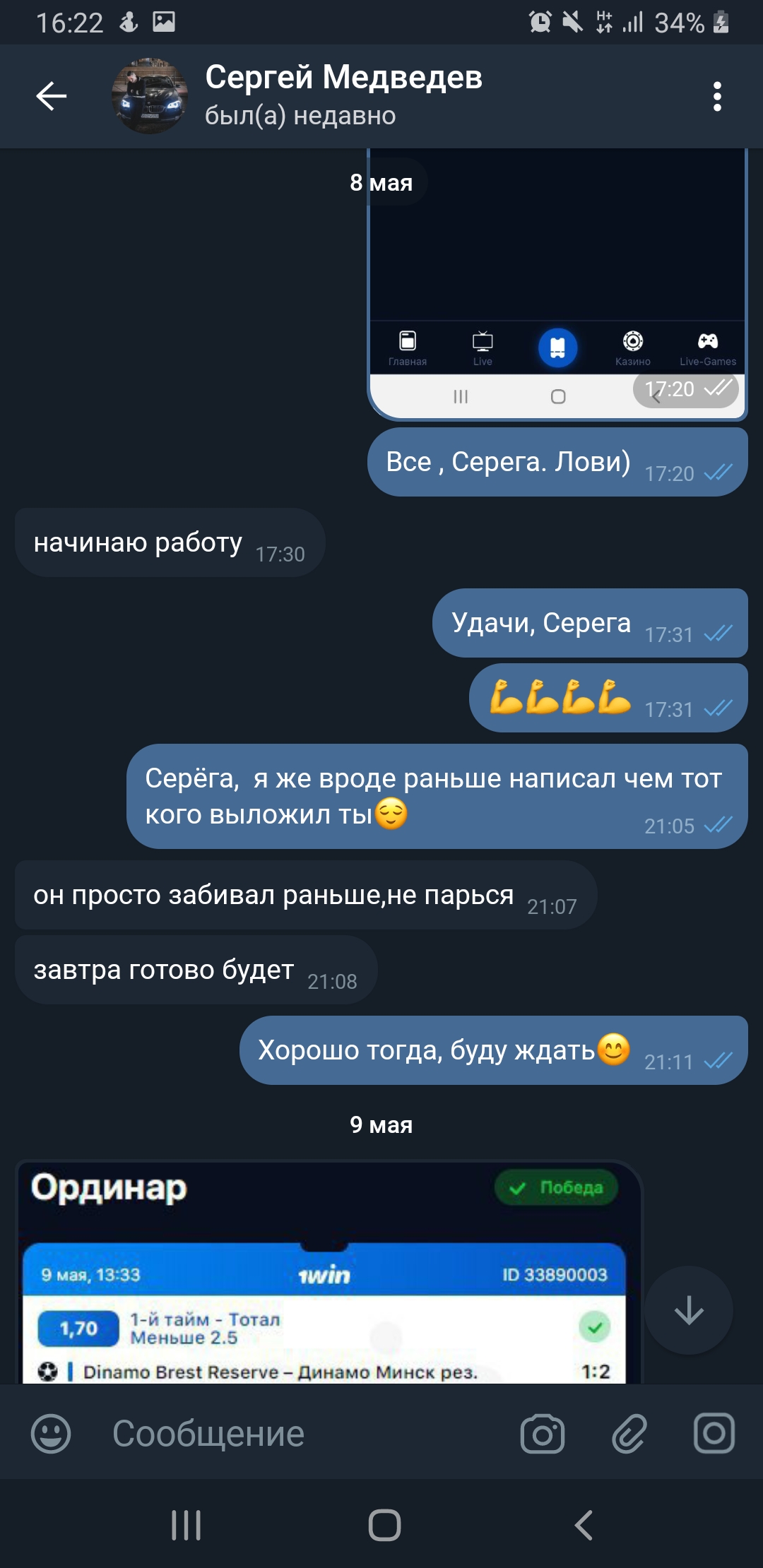Open Сергей Медведев's profile from header
Viewport: 763px width, 1568px height.
point(343,95)
